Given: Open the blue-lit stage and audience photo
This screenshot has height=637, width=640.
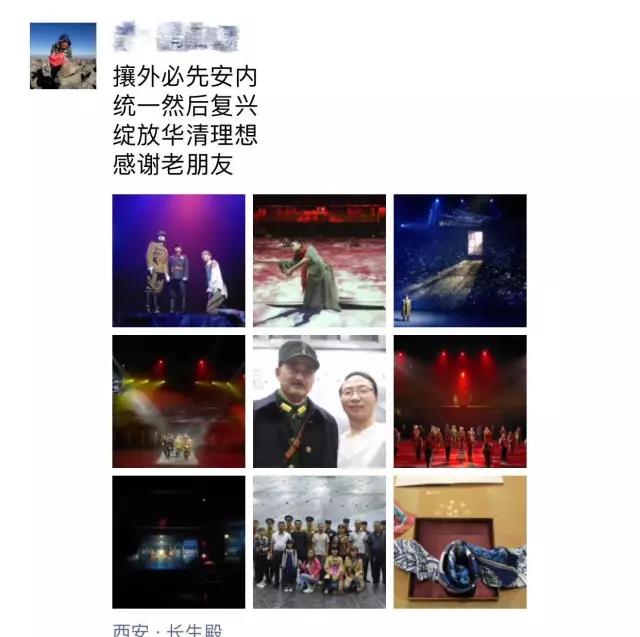Looking at the screenshot, I should 459,260.
